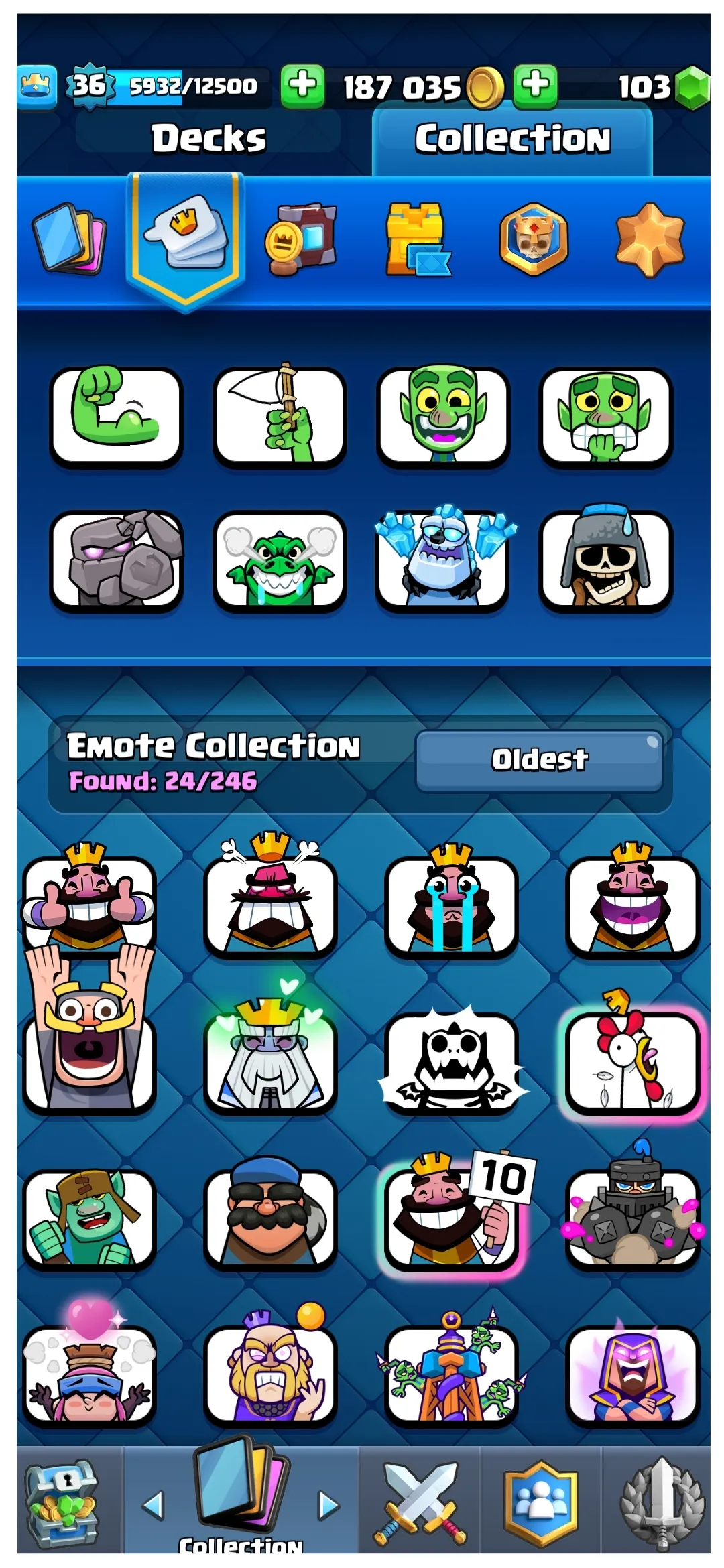
Task: Open the Cards collection icon
Action: click(70, 241)
